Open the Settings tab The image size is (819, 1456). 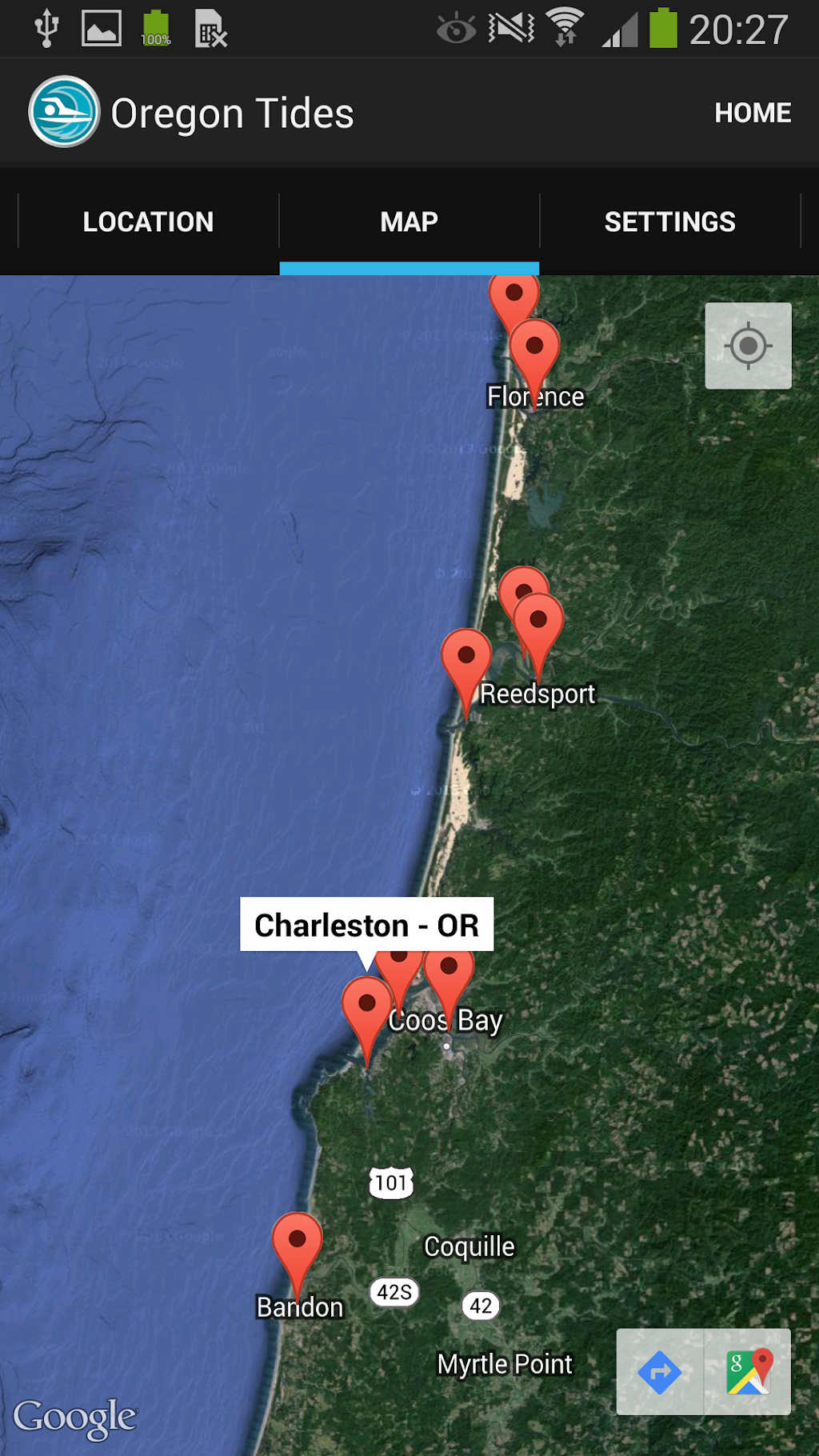(669, 222)
